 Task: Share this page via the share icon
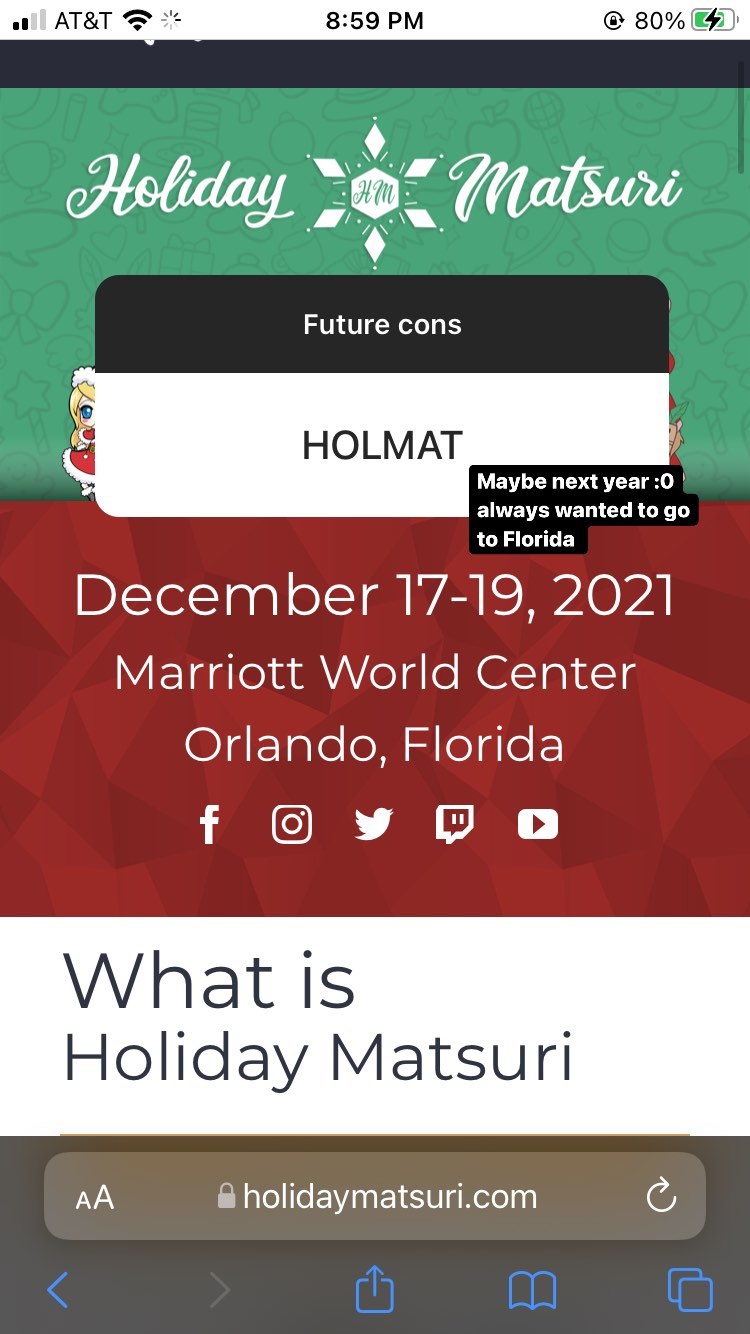click(x=375, y=1288)
